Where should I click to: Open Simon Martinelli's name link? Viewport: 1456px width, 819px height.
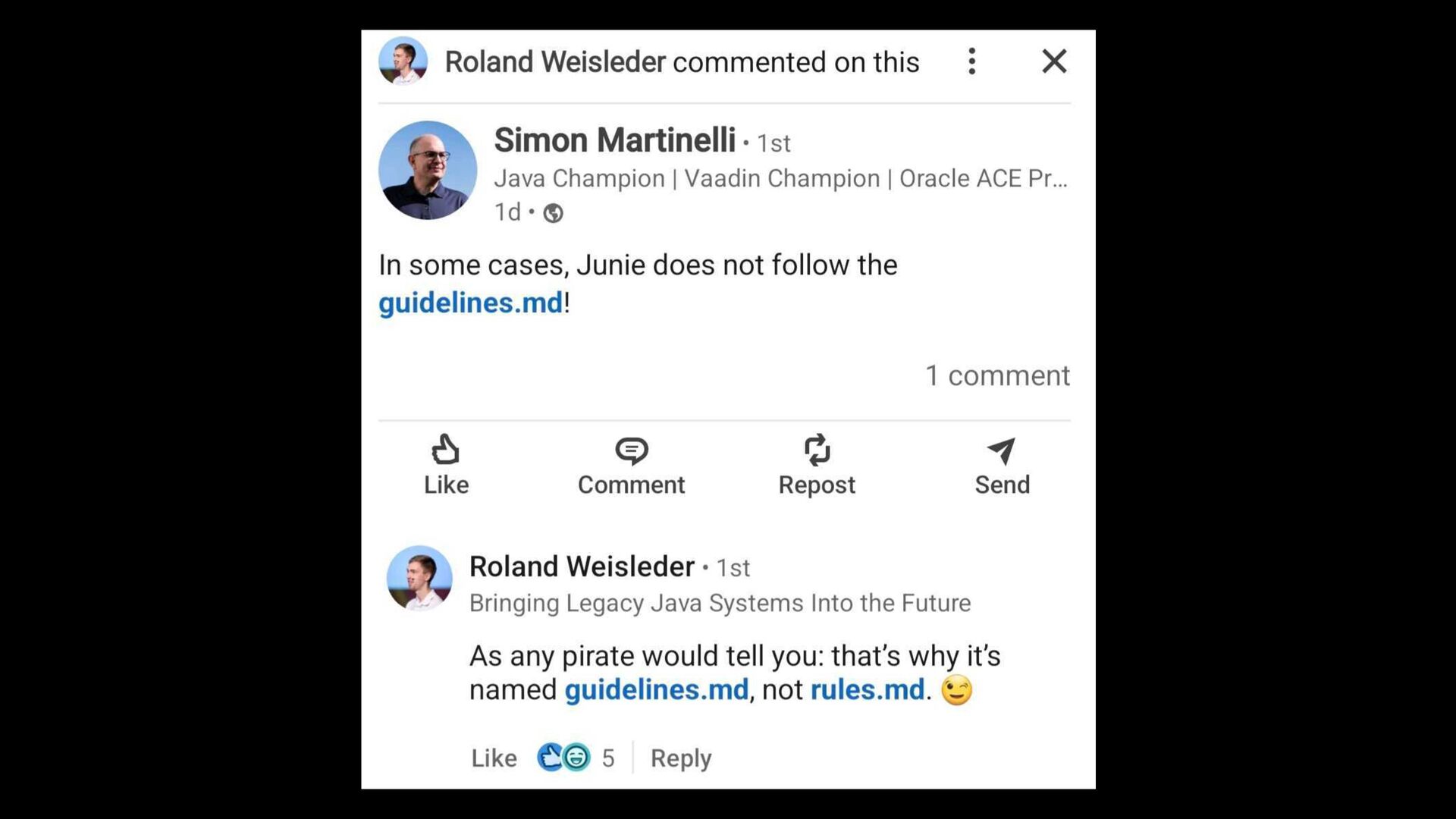[x=614, y=140]
